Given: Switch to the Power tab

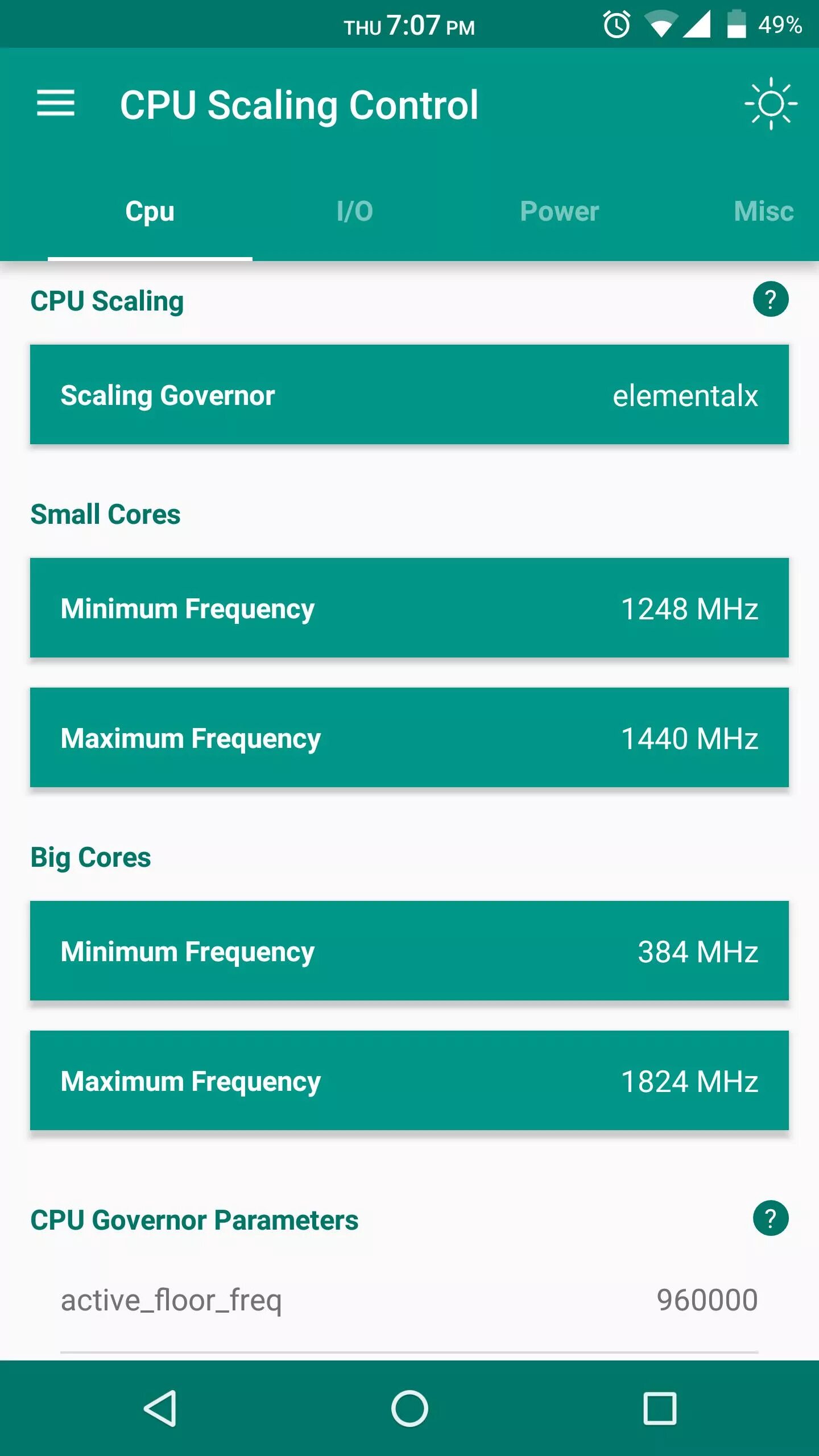Looking at the screenshot, I should tap(559, 212).
